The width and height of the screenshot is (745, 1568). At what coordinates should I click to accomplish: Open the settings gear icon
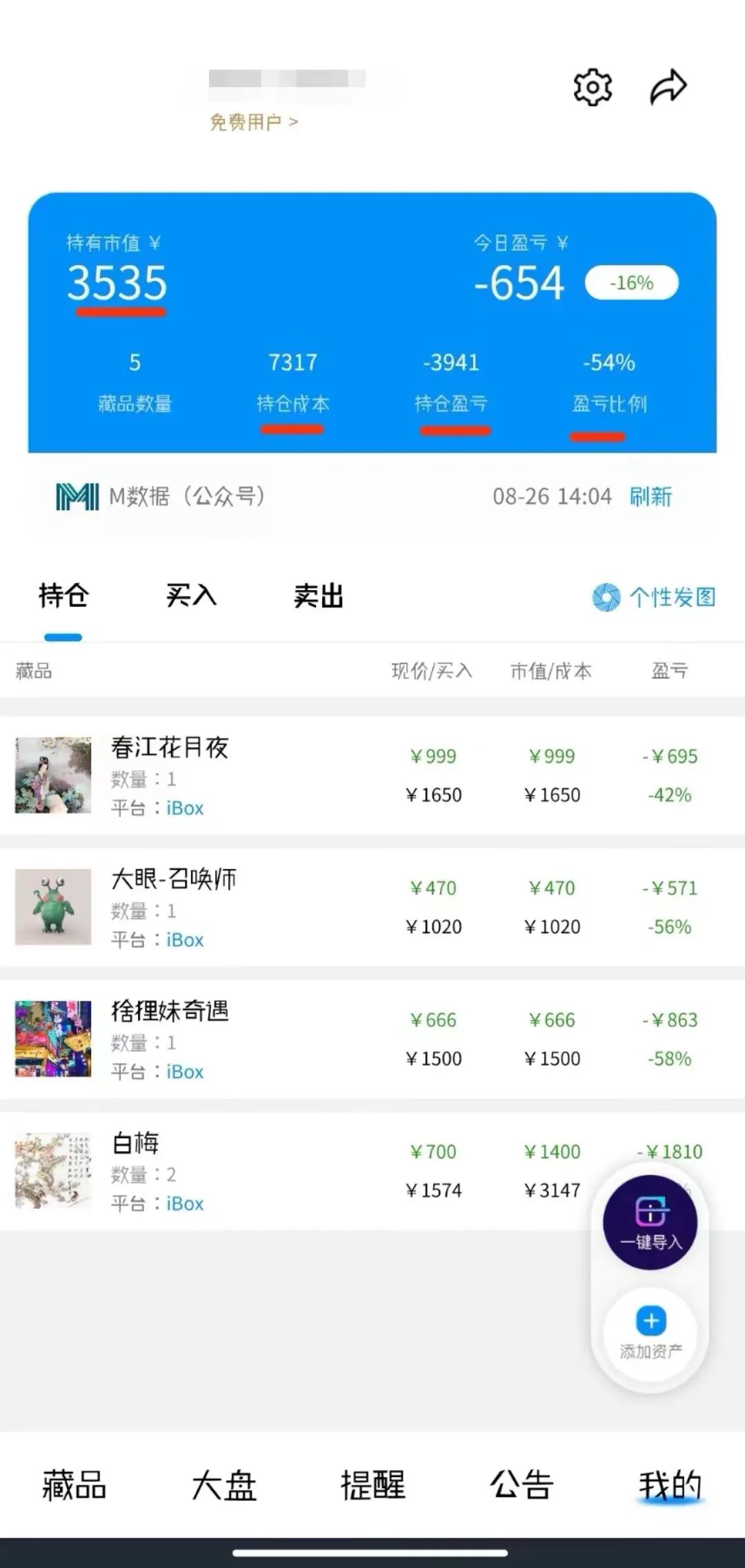593,88
